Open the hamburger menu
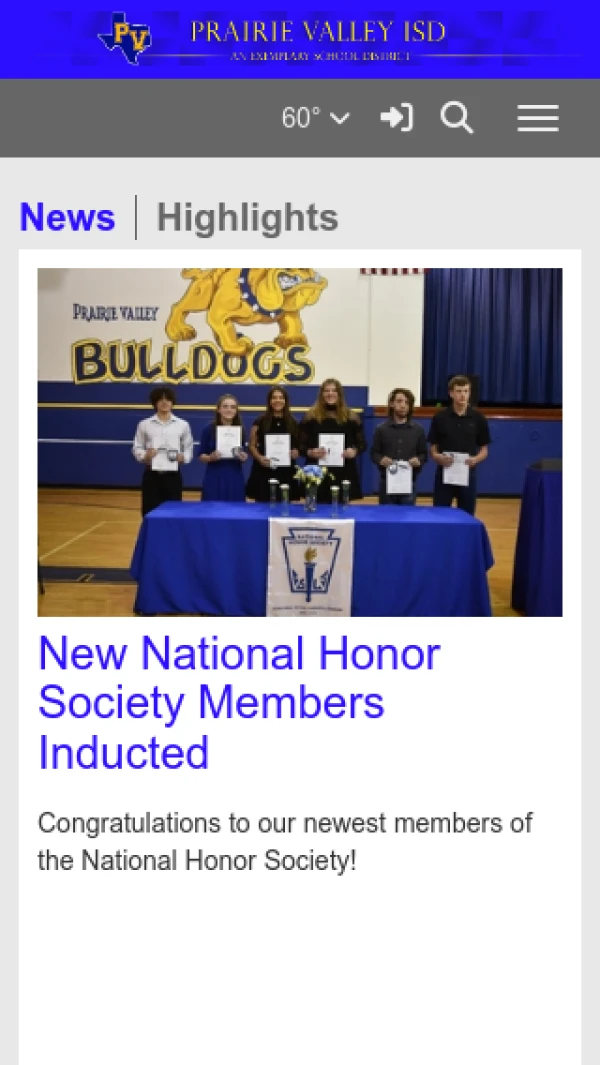The width and height of the screenshot is (600, 1065). tap(537, 119)
